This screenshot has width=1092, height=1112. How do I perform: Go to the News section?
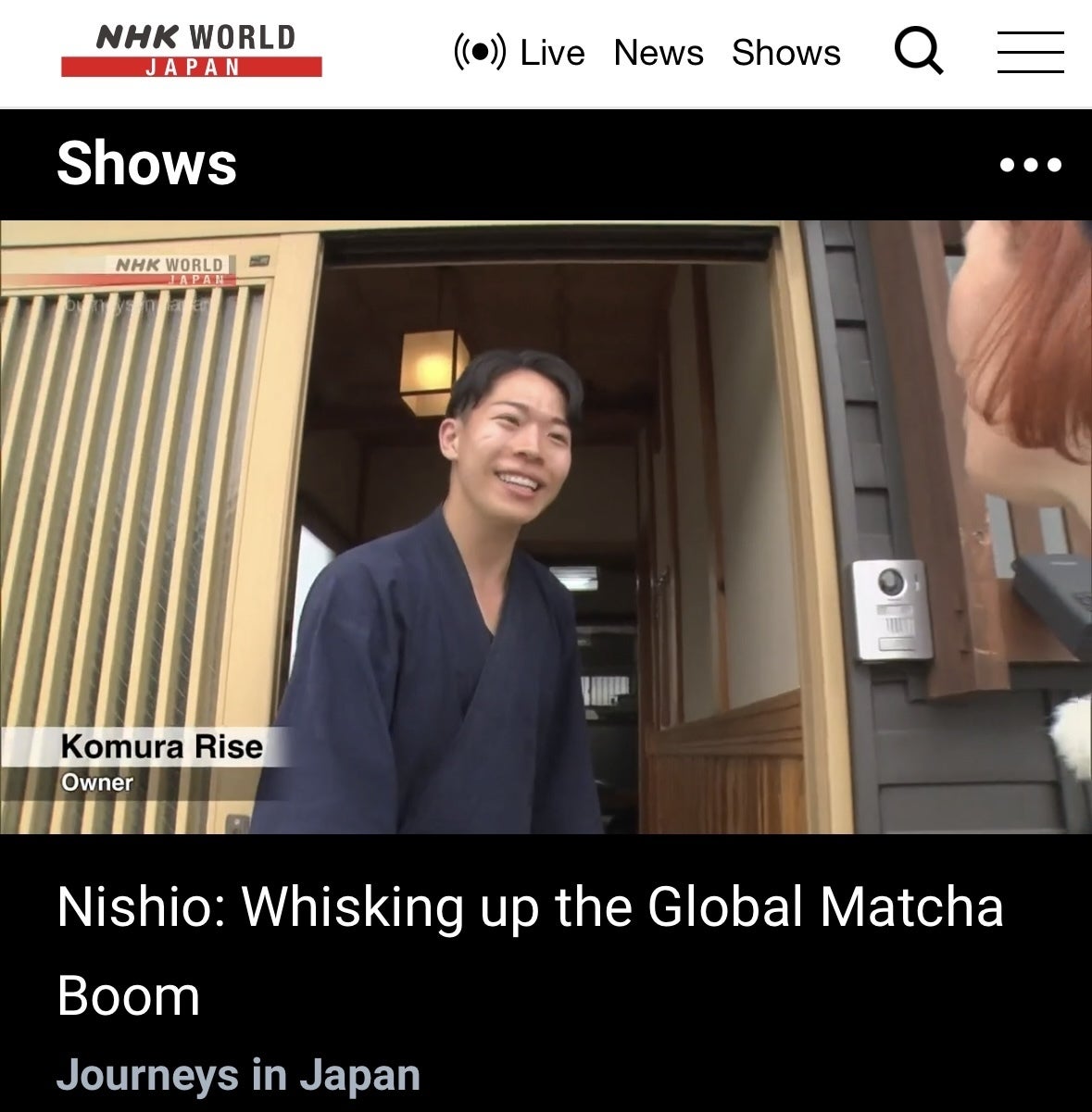click(659, 53)
